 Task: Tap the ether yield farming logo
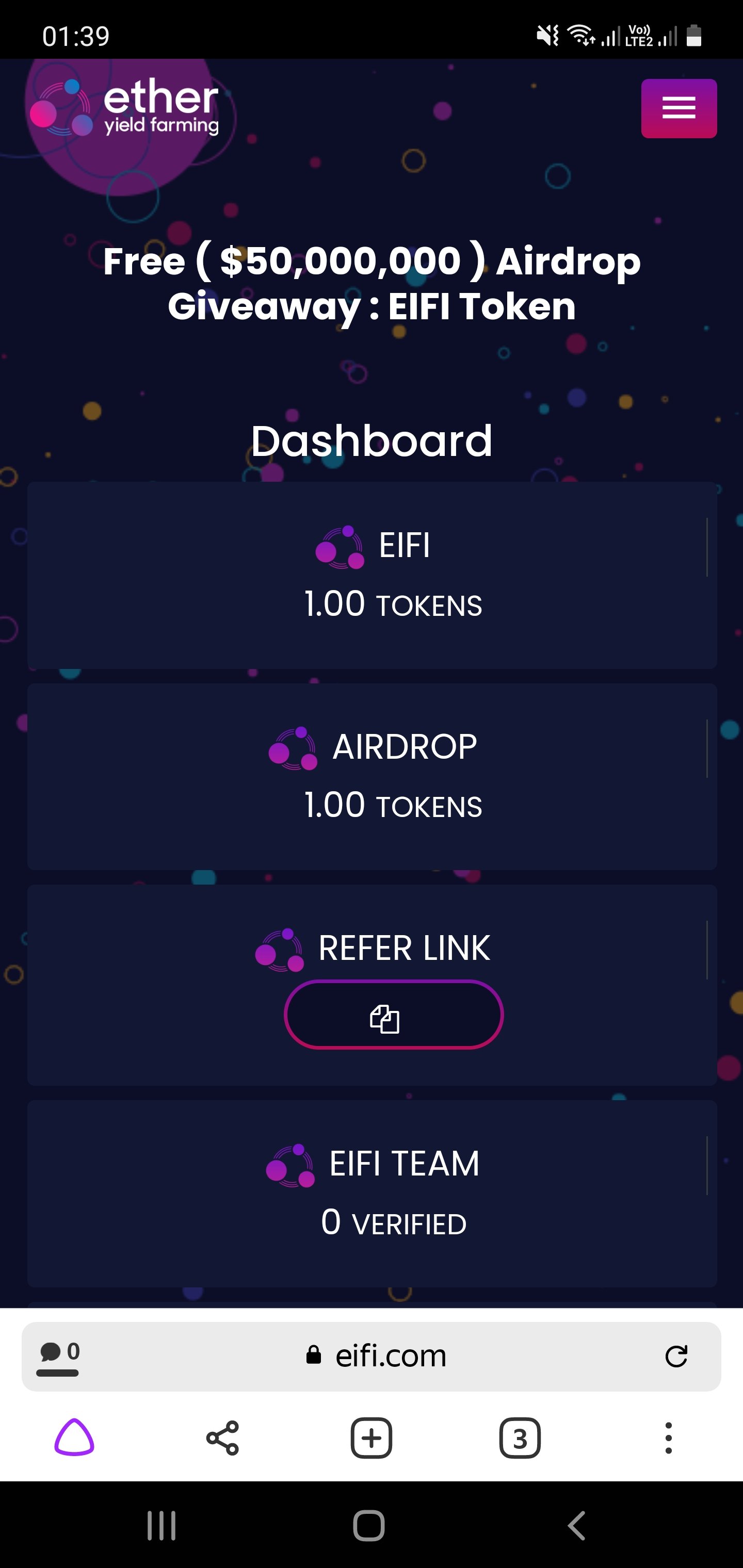pyautogui.click(x=125, y=109)
